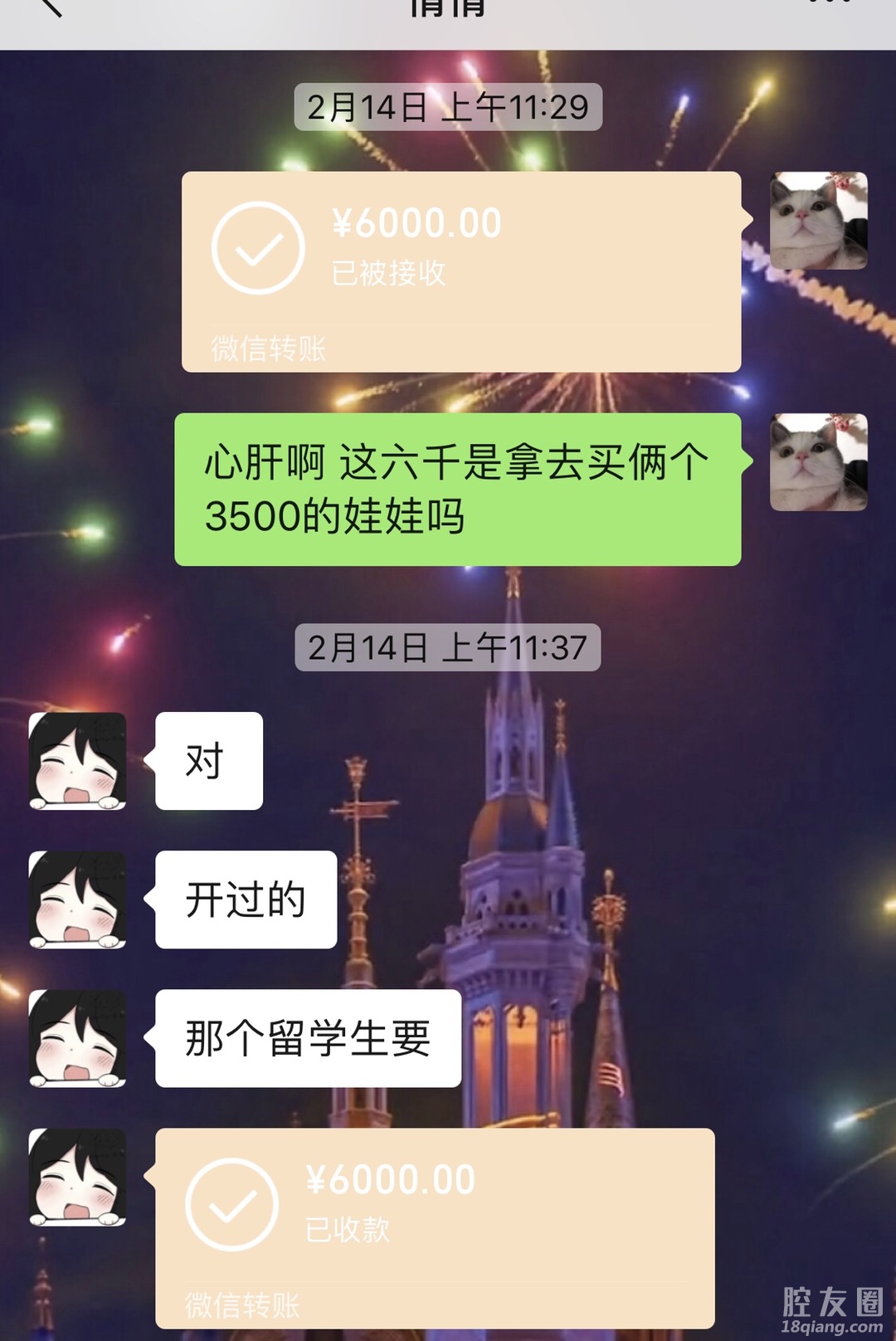
Task: Tap cat avatar beside the 心肝啊 message
Action: 818,462
